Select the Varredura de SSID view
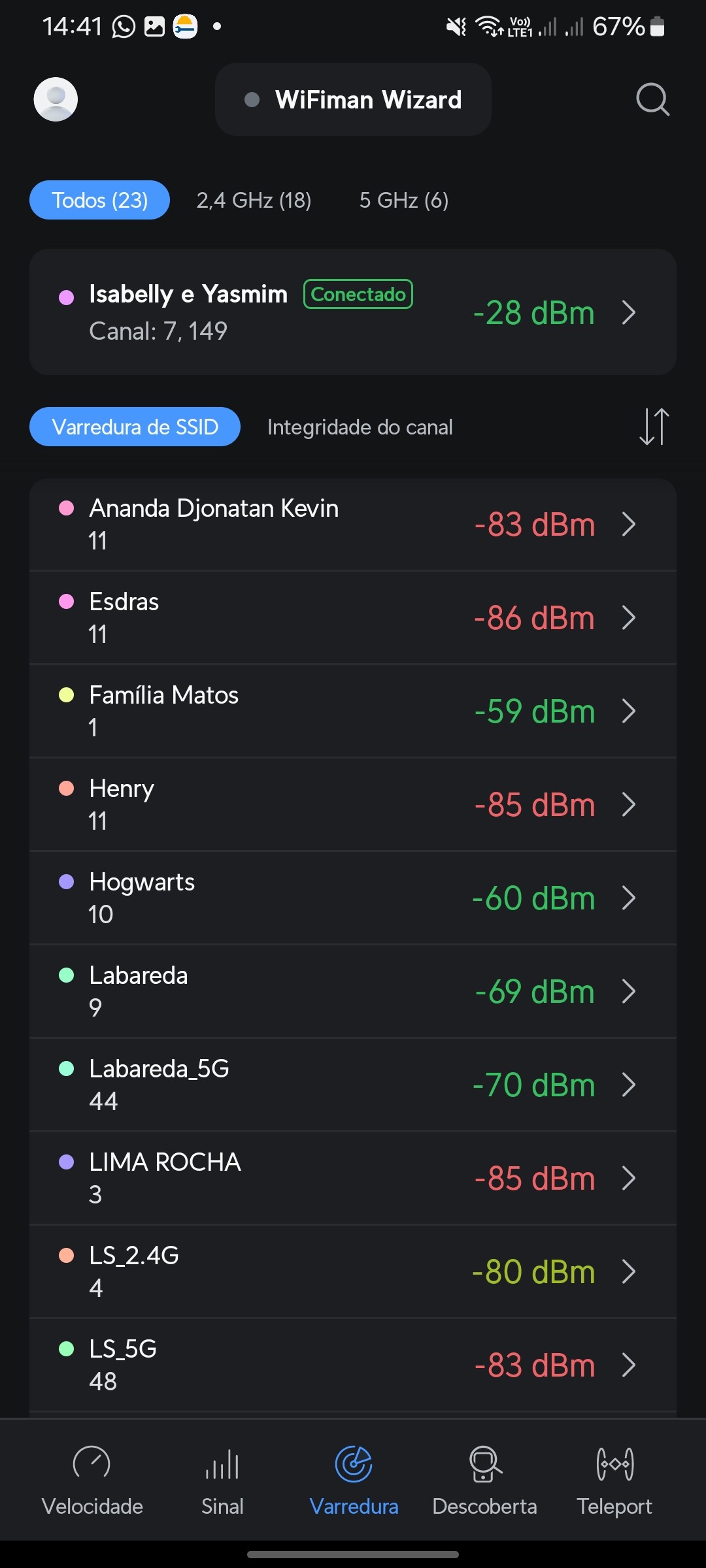Viewport: 706px width, 1568px height. pyautogui.click(x=135, y=427)
